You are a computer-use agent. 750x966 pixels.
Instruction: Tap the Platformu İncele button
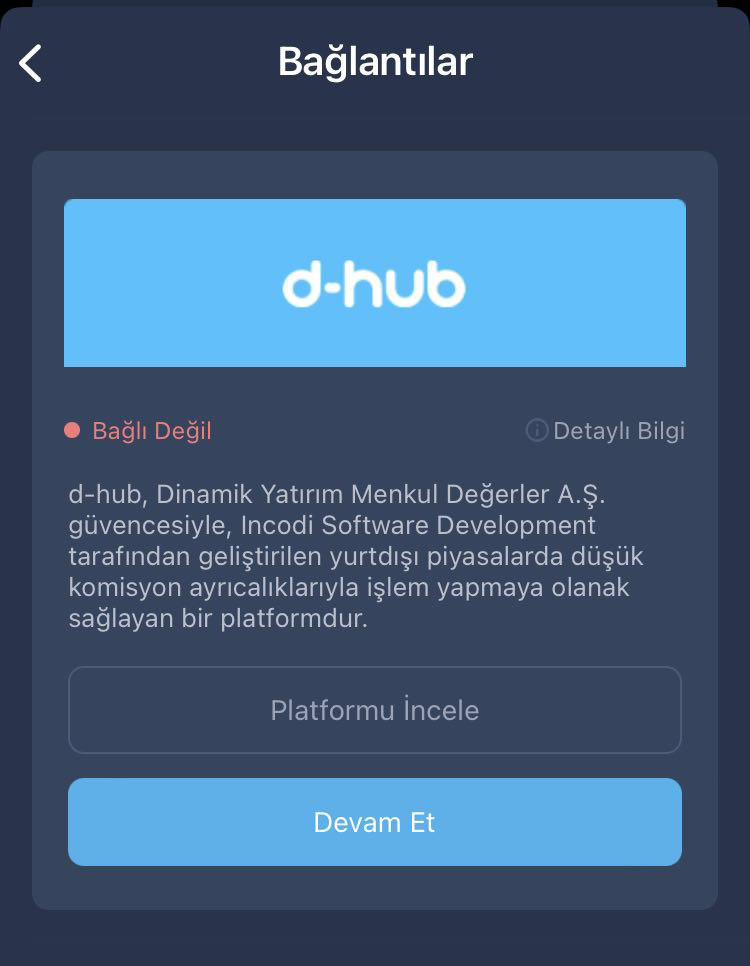coord(374,710)
